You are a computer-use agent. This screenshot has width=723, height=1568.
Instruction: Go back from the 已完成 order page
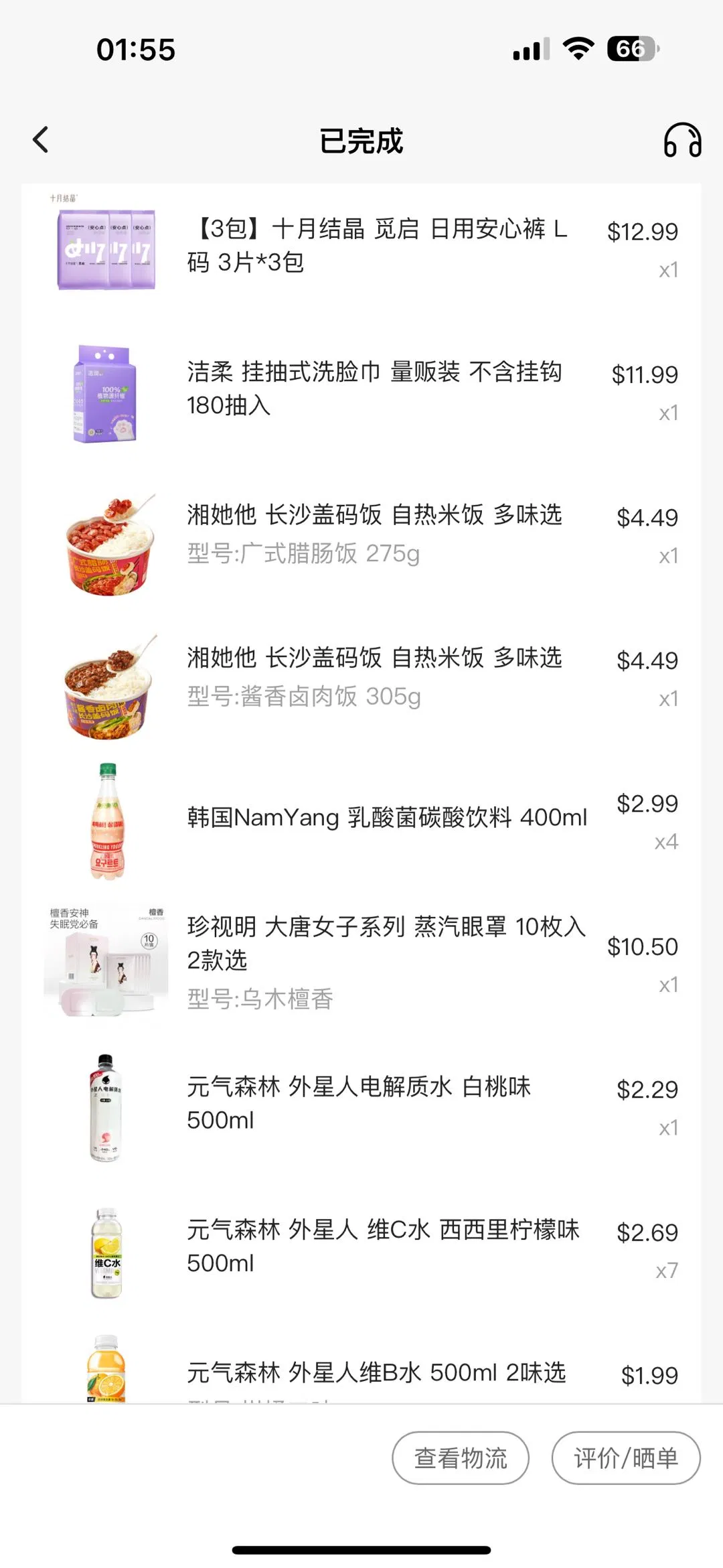(x=41, y=140)
